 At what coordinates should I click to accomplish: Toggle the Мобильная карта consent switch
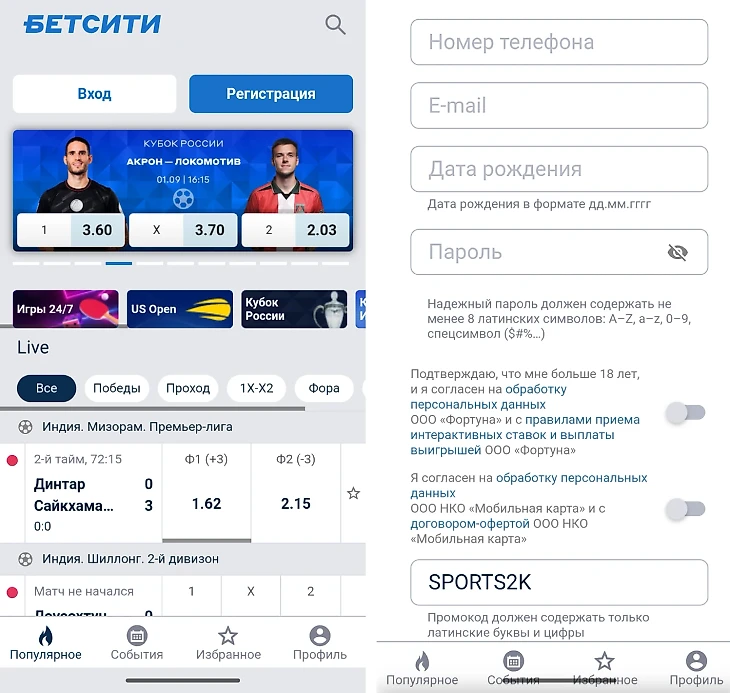pos(685,509)
